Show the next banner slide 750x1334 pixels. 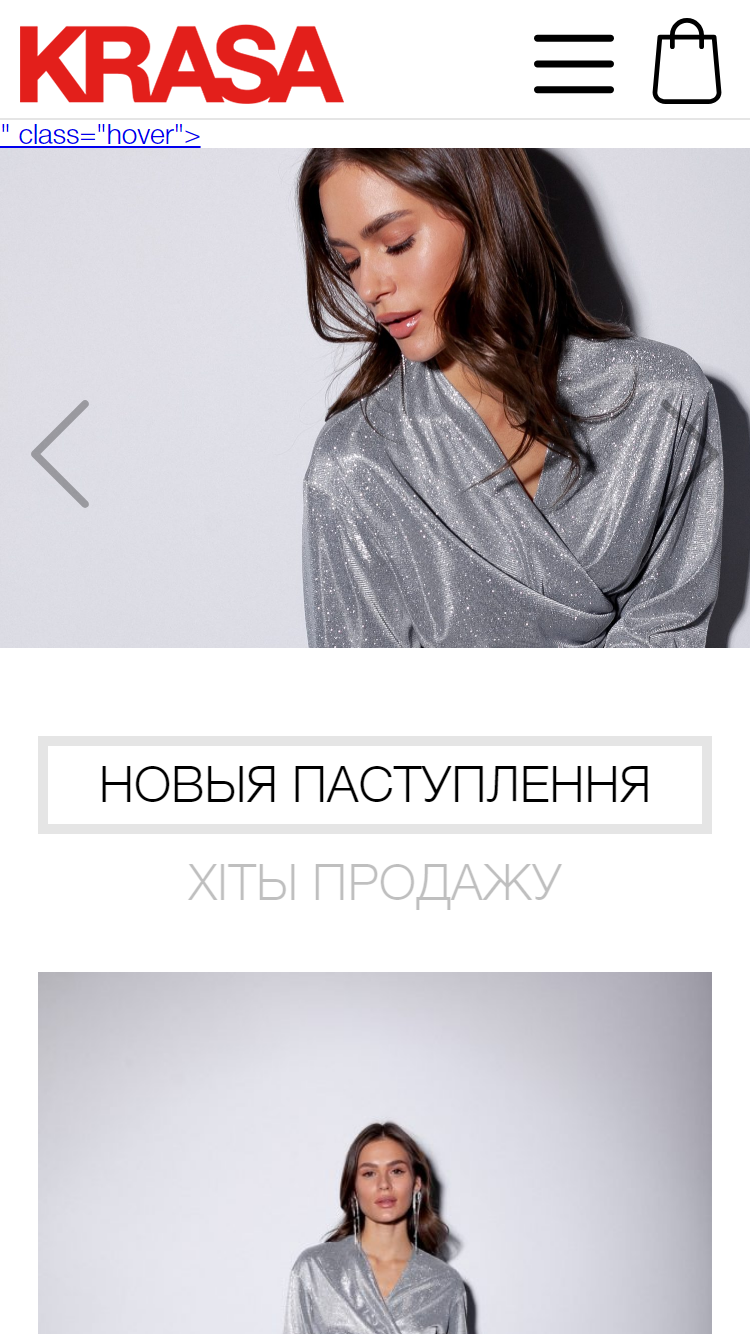(690, 454)
